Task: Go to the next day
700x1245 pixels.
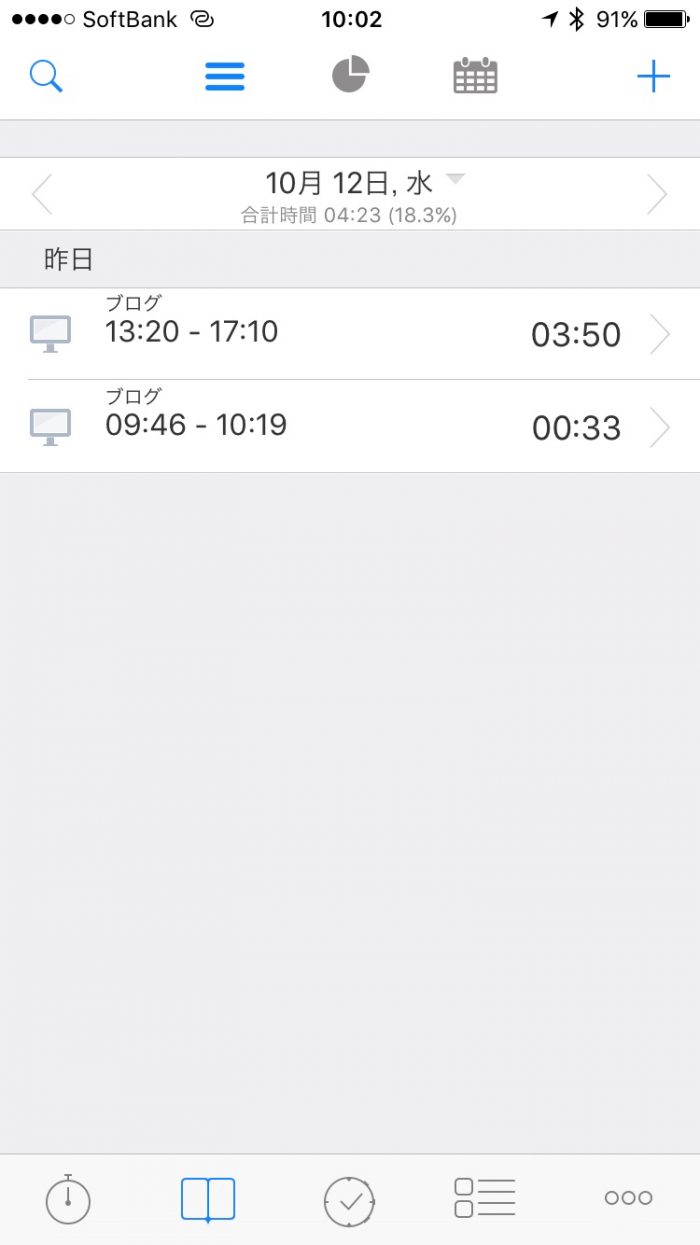Action: tap(657, 194)
